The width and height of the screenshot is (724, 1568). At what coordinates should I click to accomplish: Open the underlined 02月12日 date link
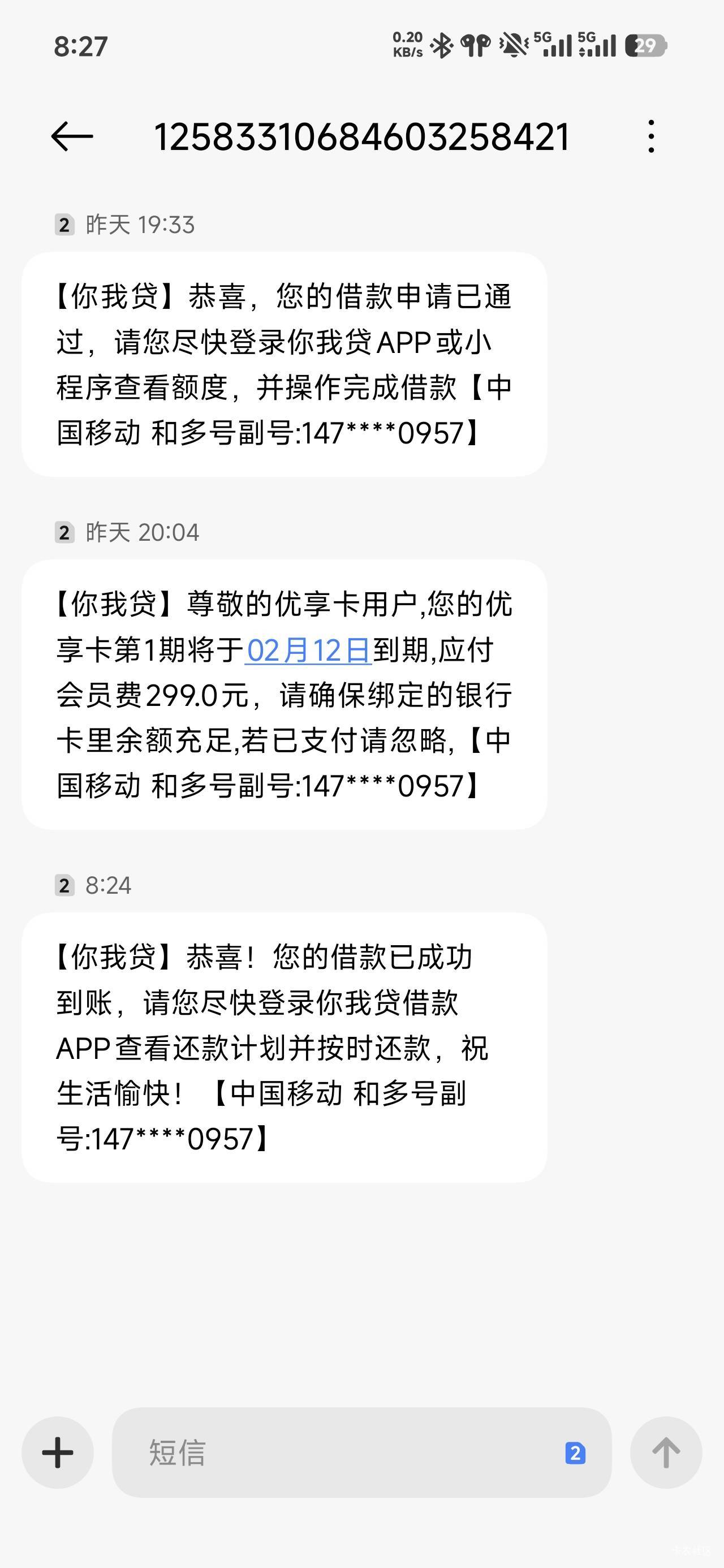point(308,650)
